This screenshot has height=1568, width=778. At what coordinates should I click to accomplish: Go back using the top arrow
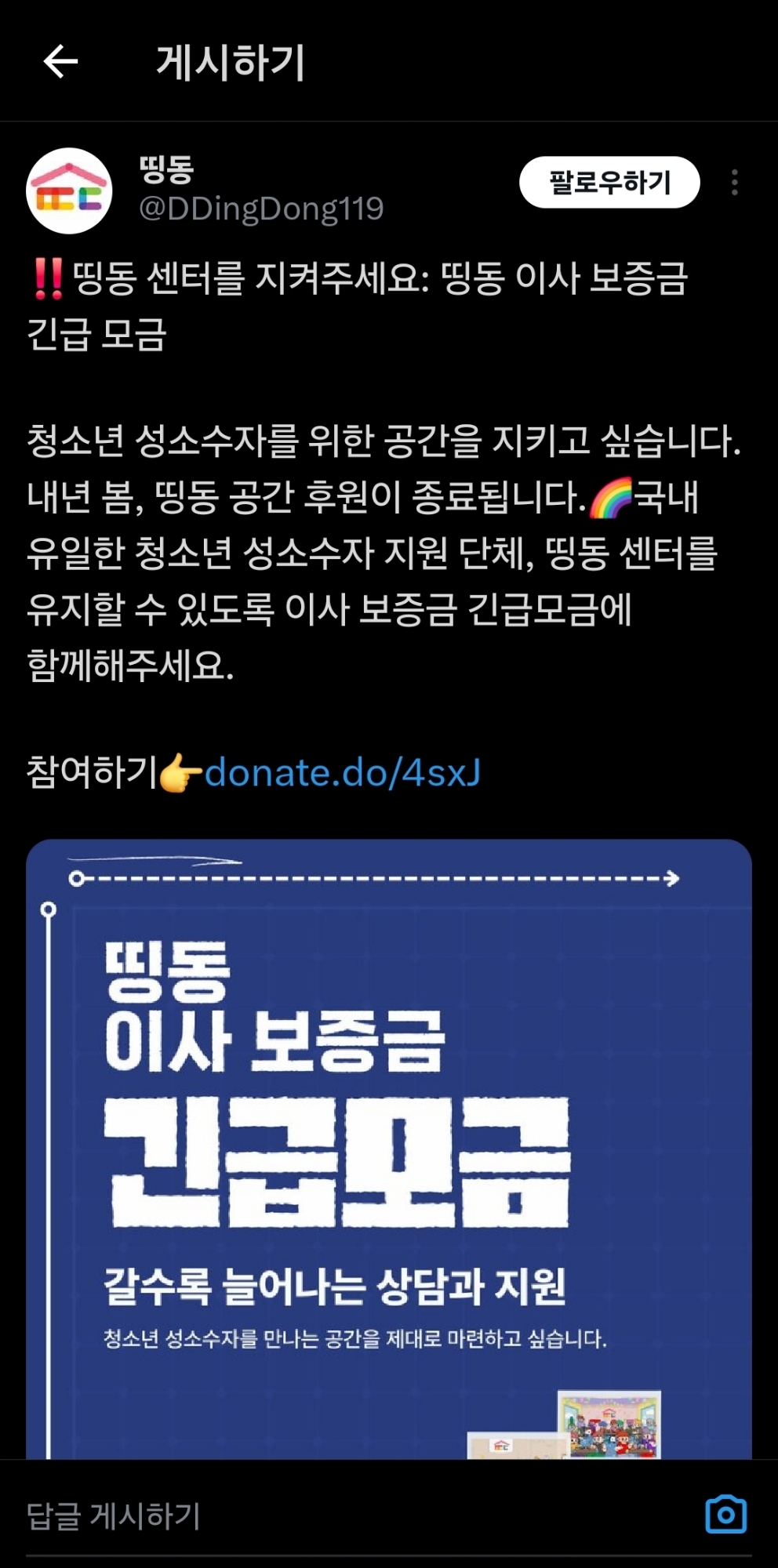click(60, 62)
